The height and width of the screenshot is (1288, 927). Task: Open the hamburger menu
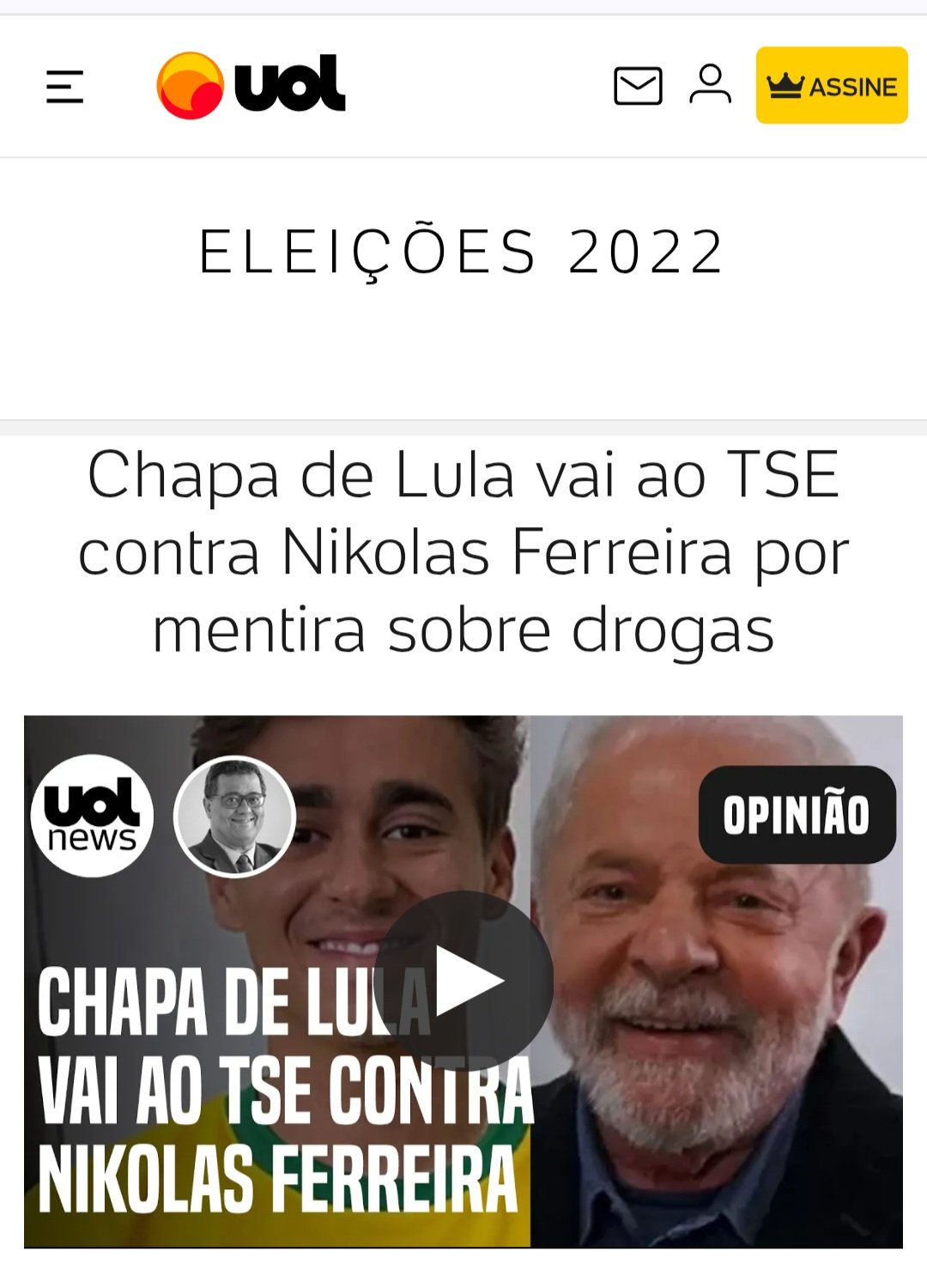point(64,87)
